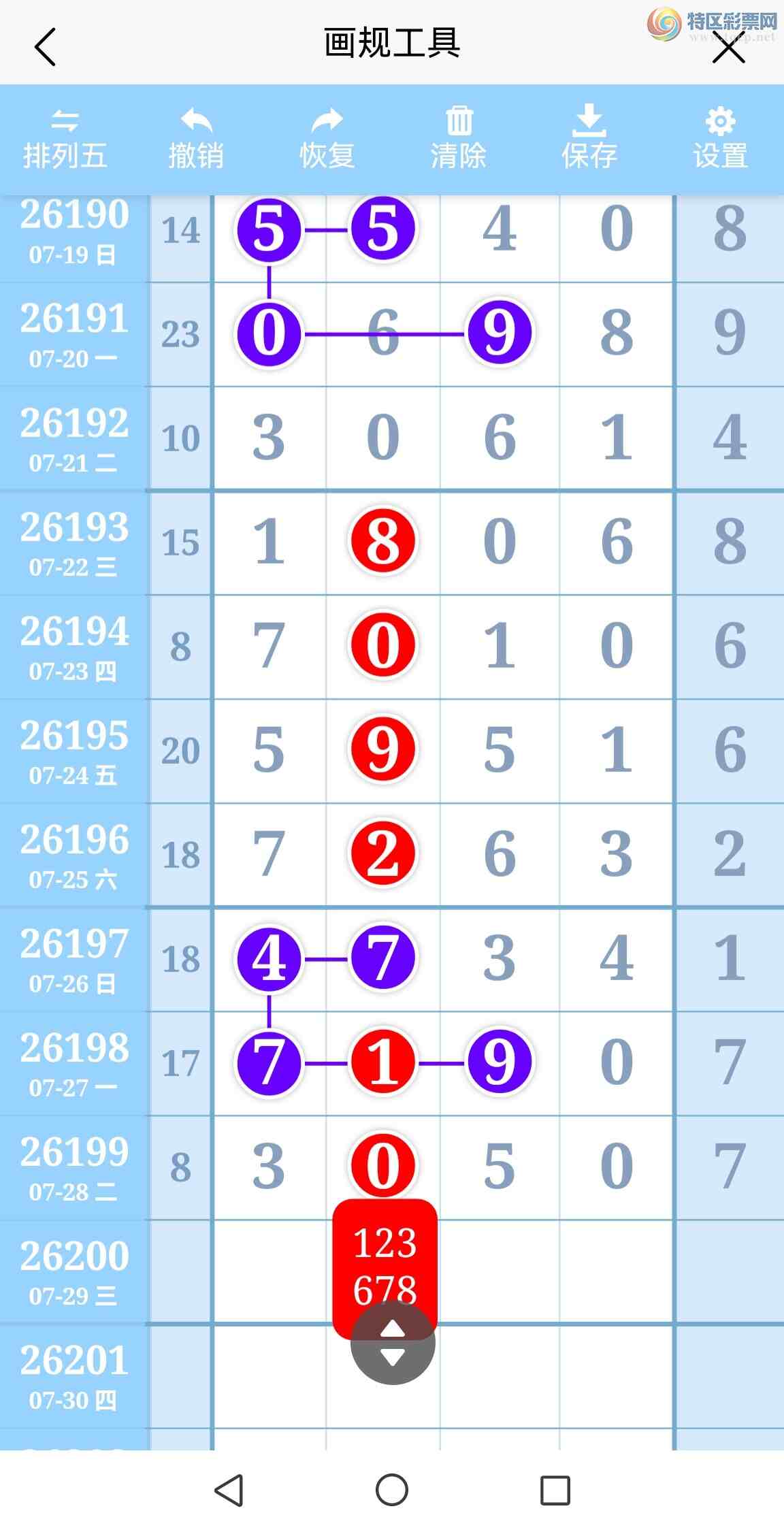The width and height of the screenshot is (784, 1530).
Task: Go back using the top-left arrow
Action: tap(45, 47)
